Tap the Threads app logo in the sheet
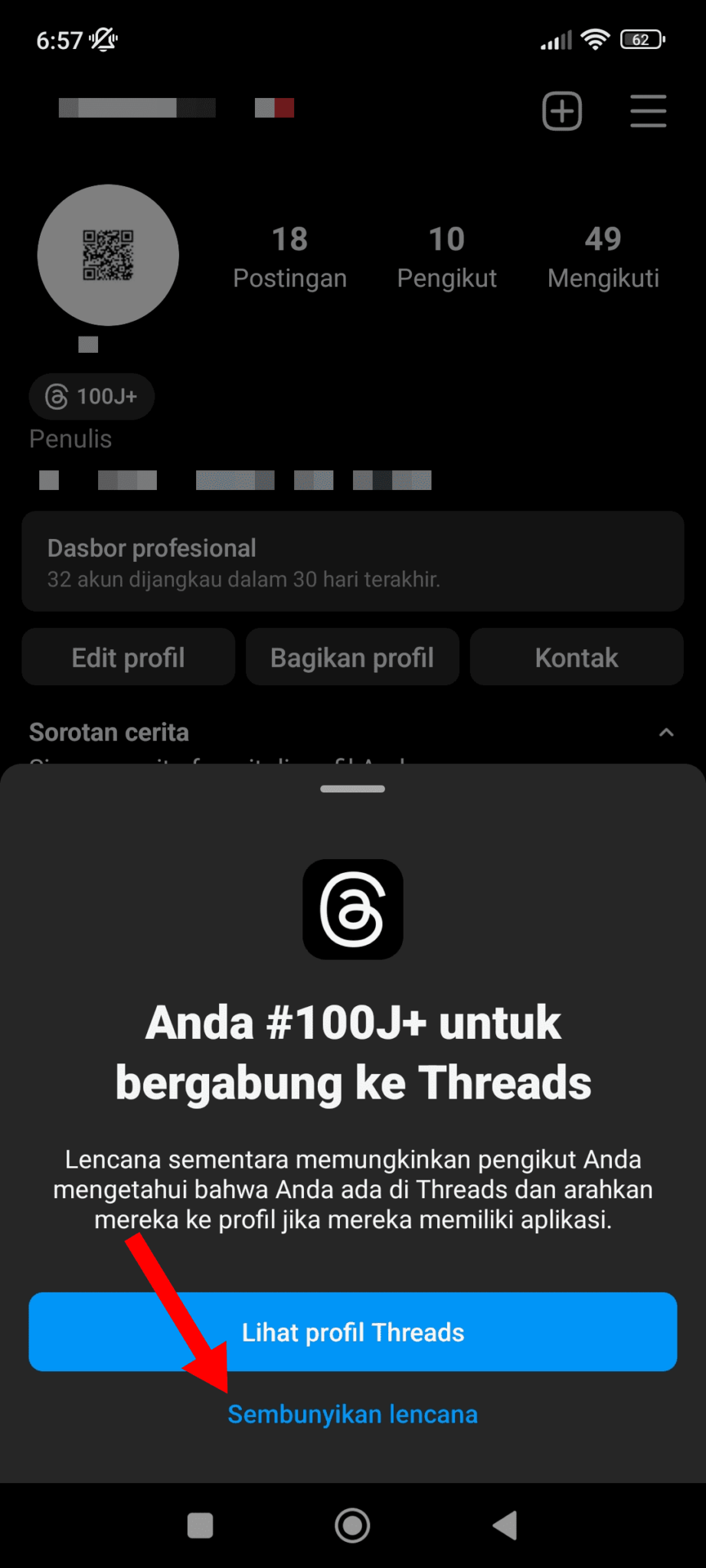The width and height of the screenshot is (706, 1568). (352, 910)
